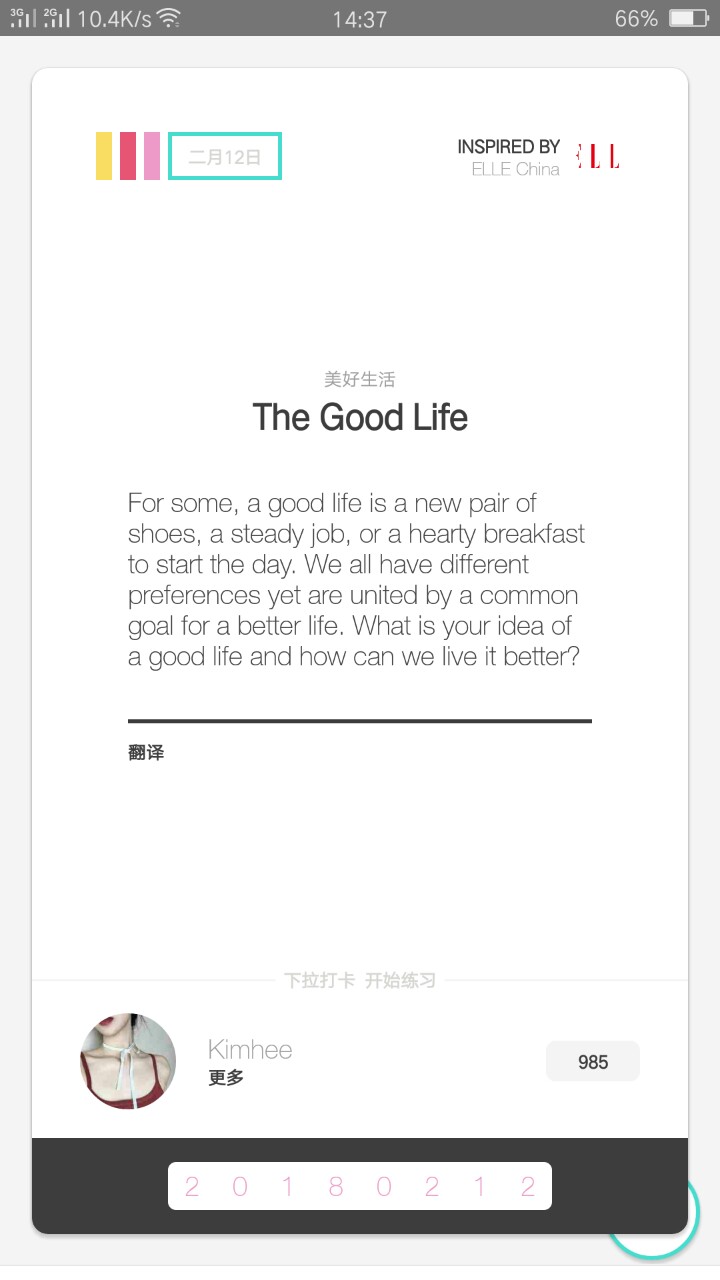Open the 二月12日 date box
This screenshot has height=1280, width=720.
pyautogui.click(x=225, y=157)
